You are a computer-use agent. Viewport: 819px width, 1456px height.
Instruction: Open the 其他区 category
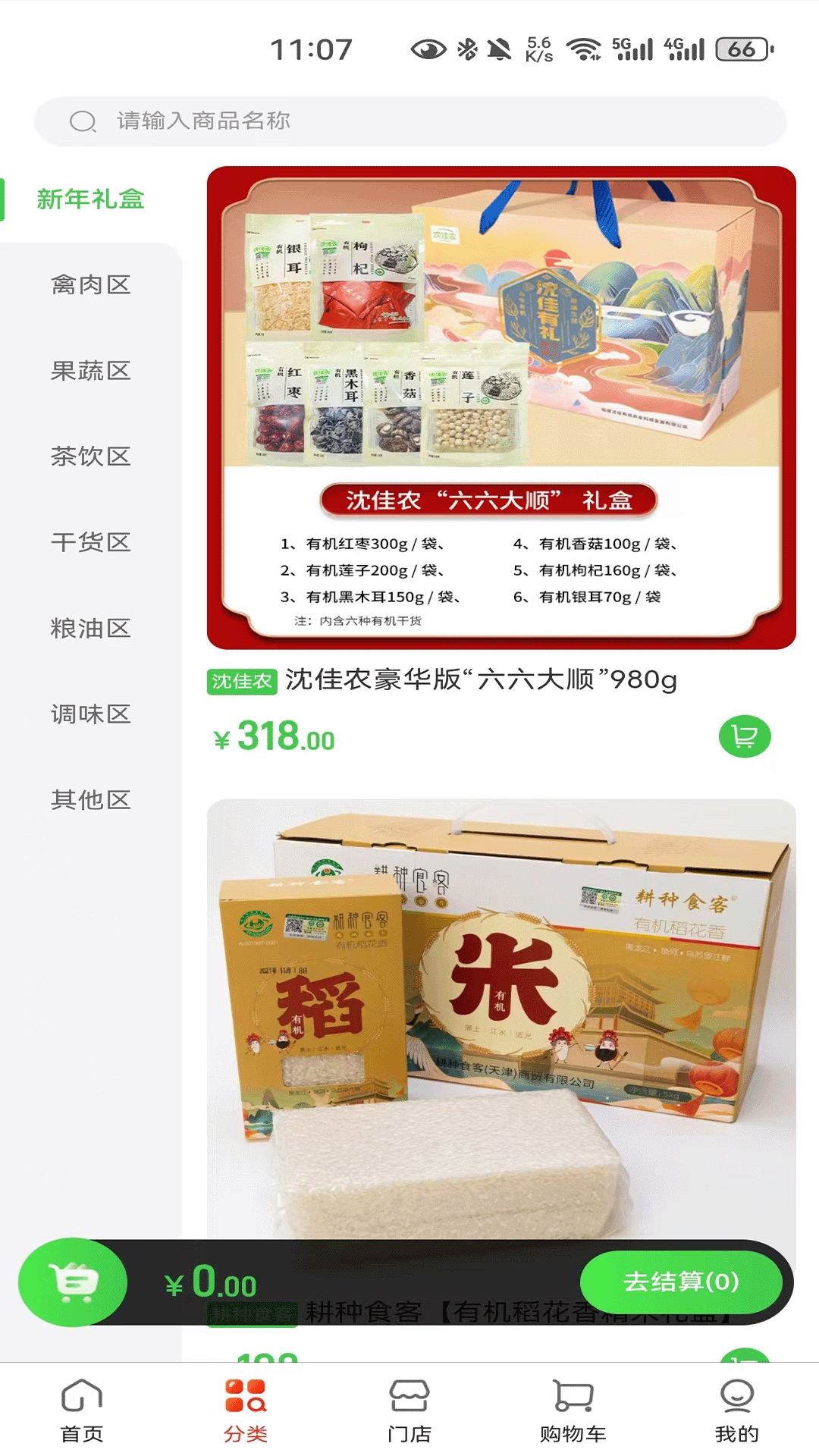(90, 799)
